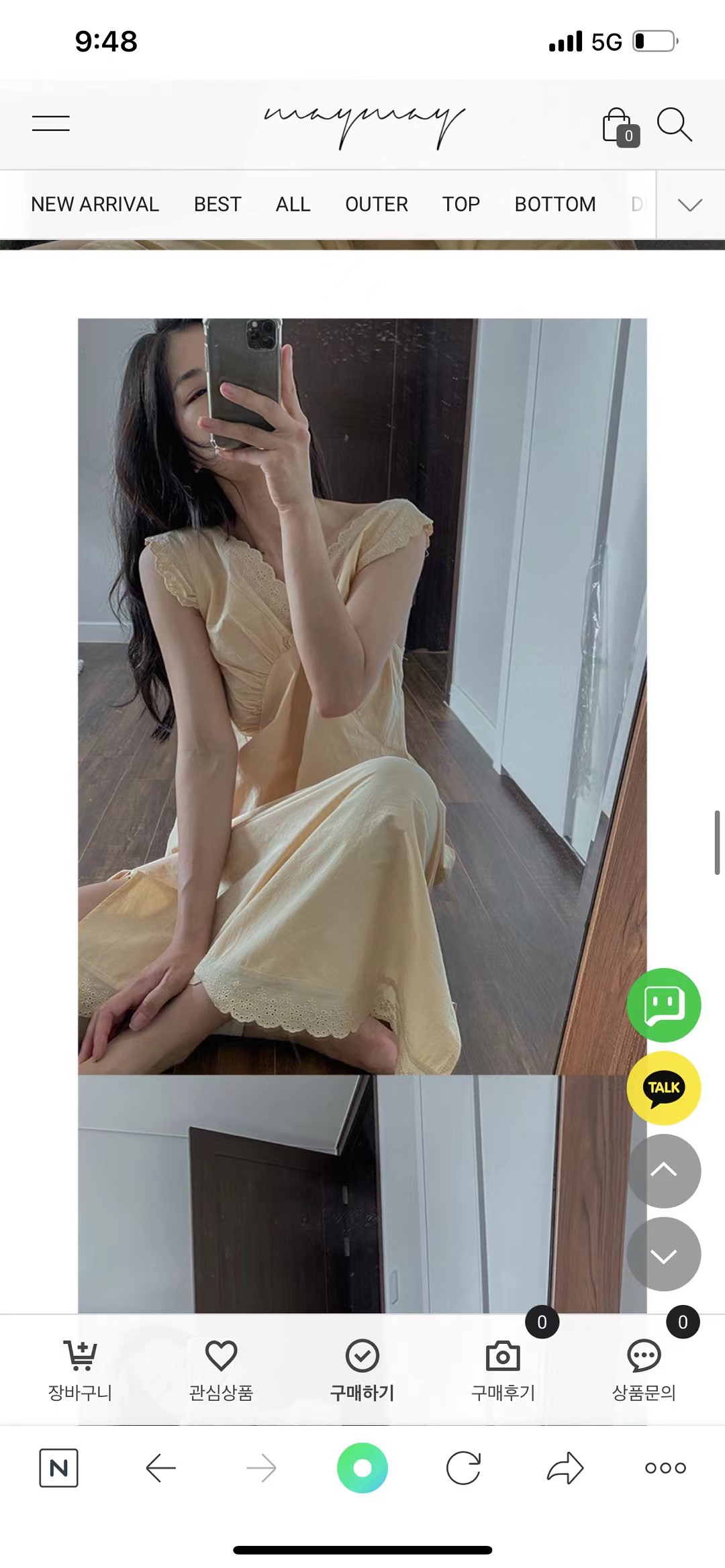Open the green chat support button

pyautogui.click(x=663, y=1005)
